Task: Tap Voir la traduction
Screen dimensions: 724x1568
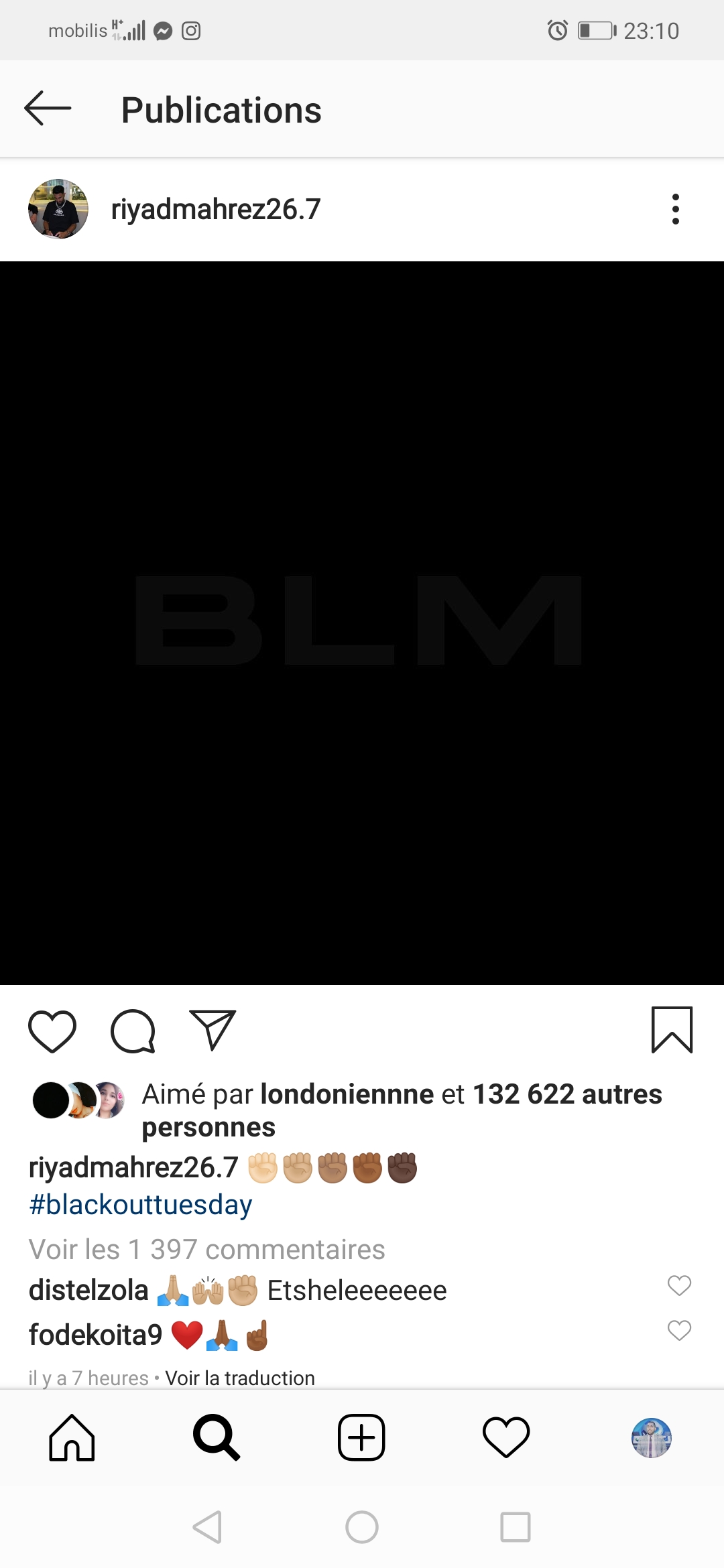Action: pyautogui.click(x=240, y=1378)
